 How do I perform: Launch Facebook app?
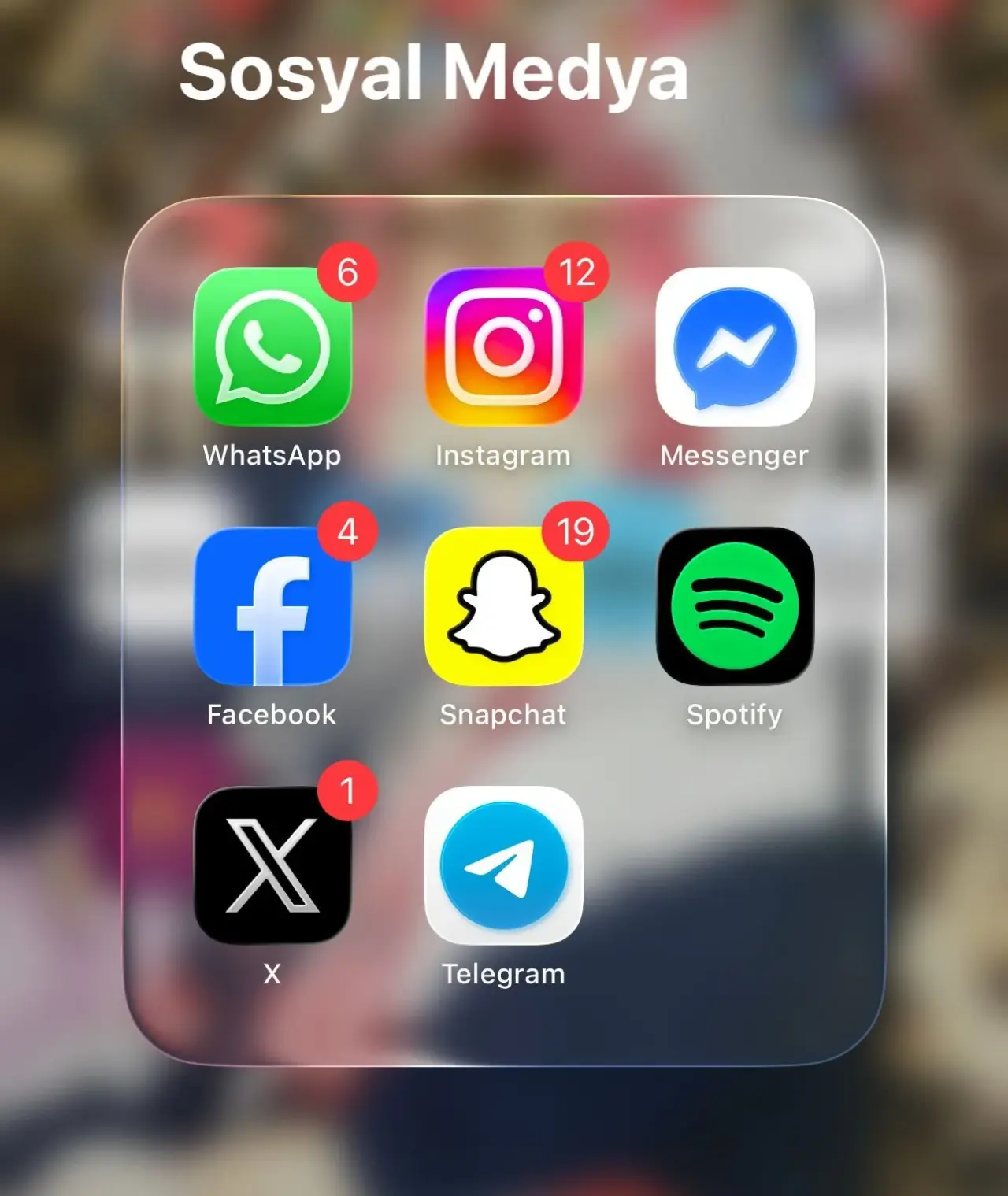[x=272, y=605]
